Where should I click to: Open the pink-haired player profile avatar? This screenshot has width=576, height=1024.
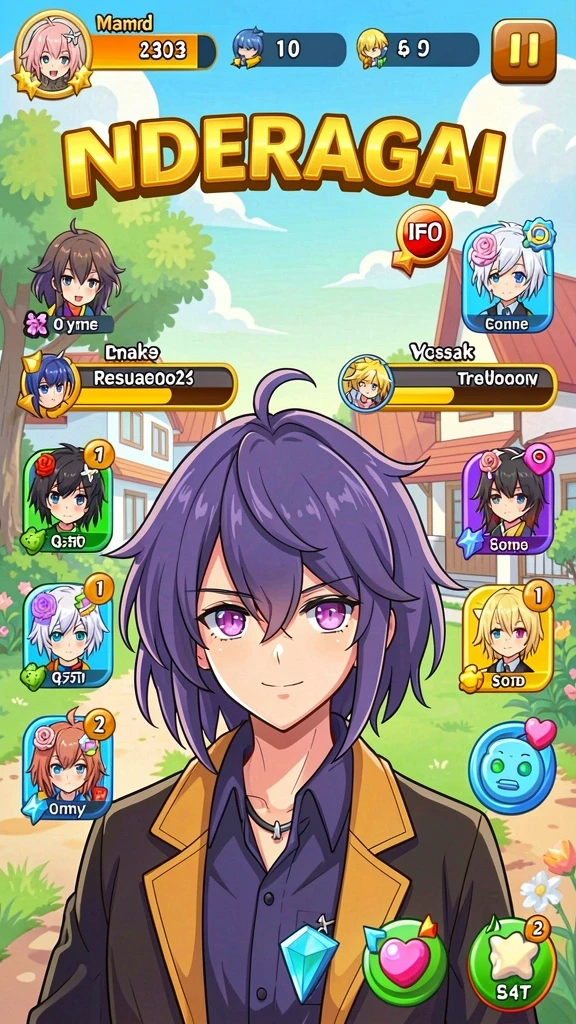pyautogui.click(x=51, y=55)
